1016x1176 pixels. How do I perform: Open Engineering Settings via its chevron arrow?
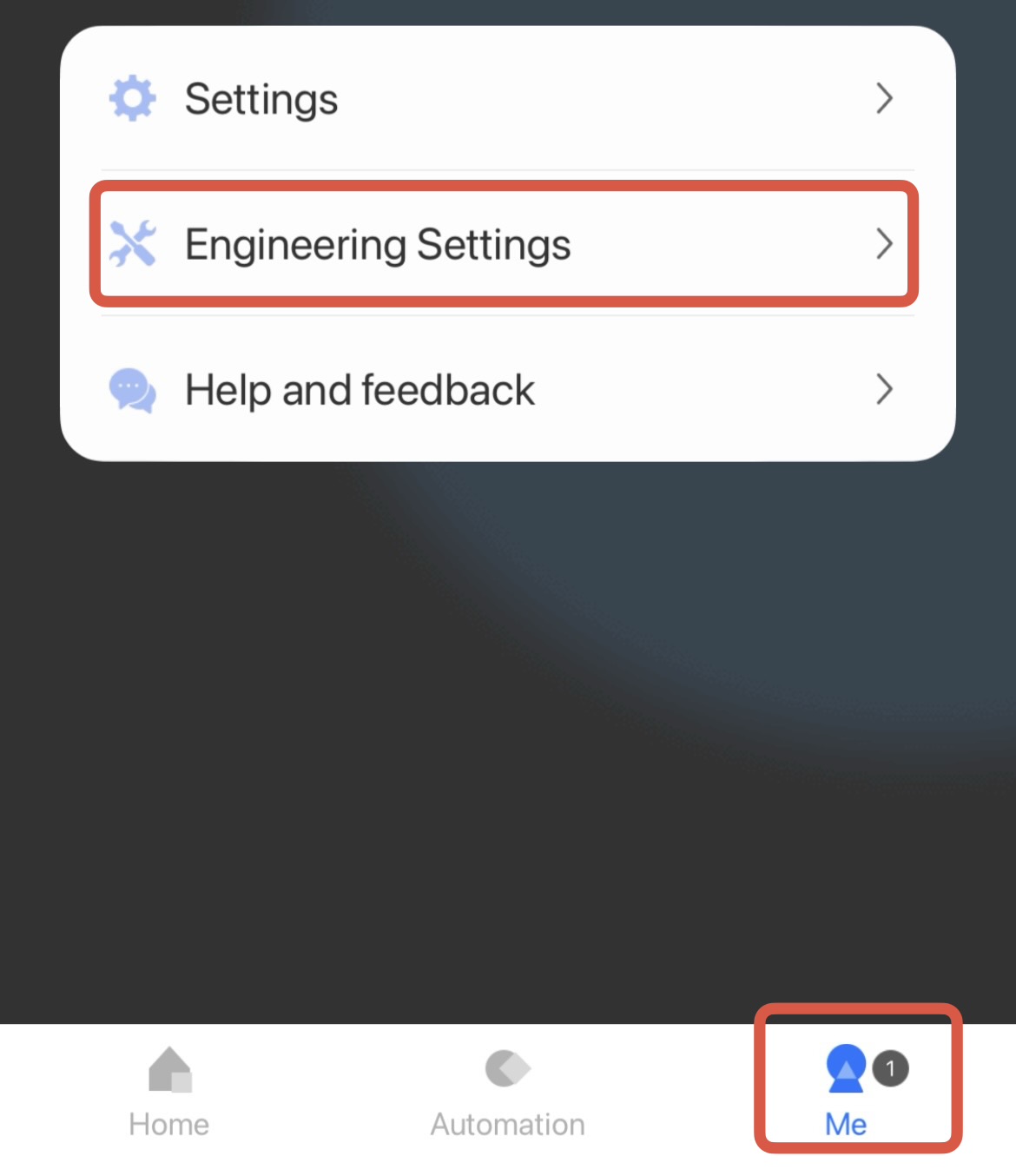coord(884,244)
